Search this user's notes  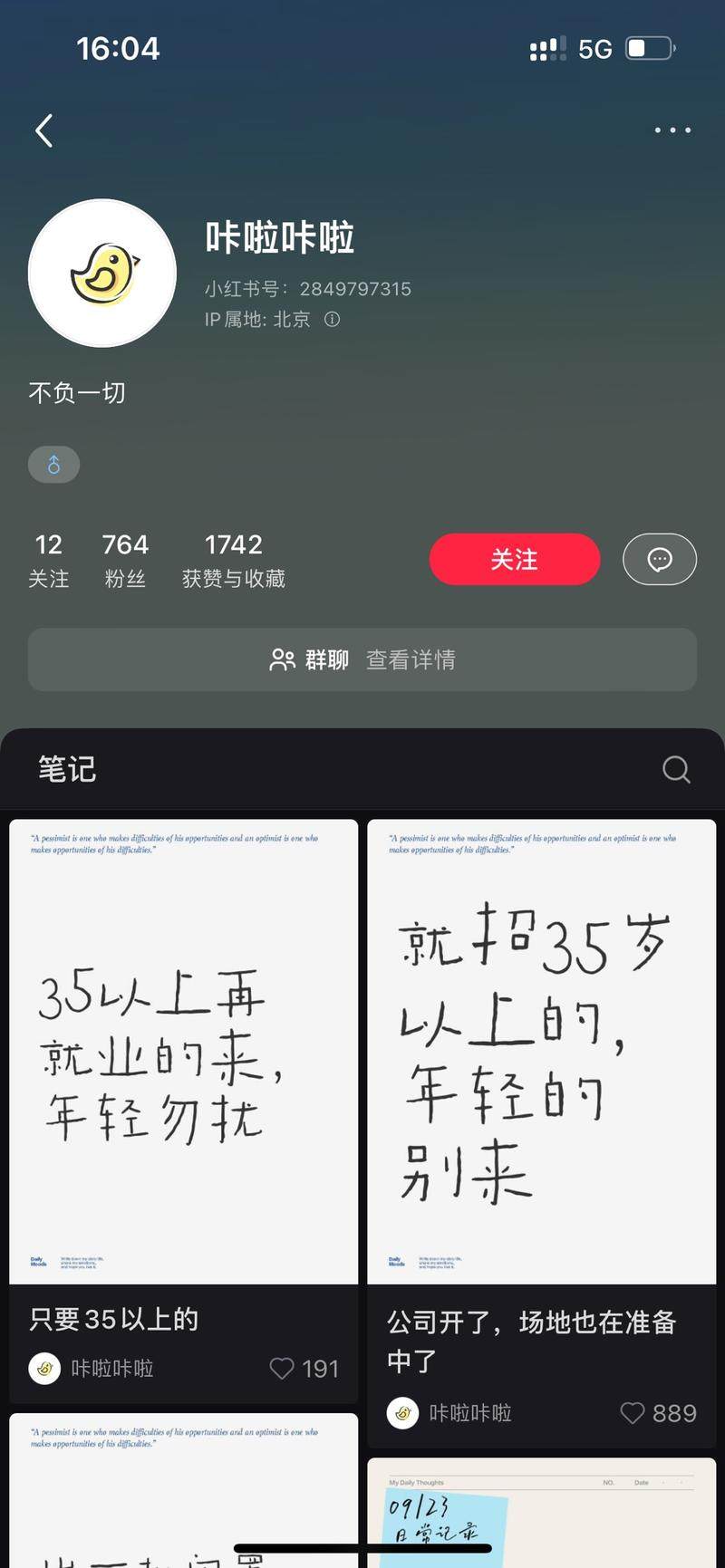click(x=676, y=769)
